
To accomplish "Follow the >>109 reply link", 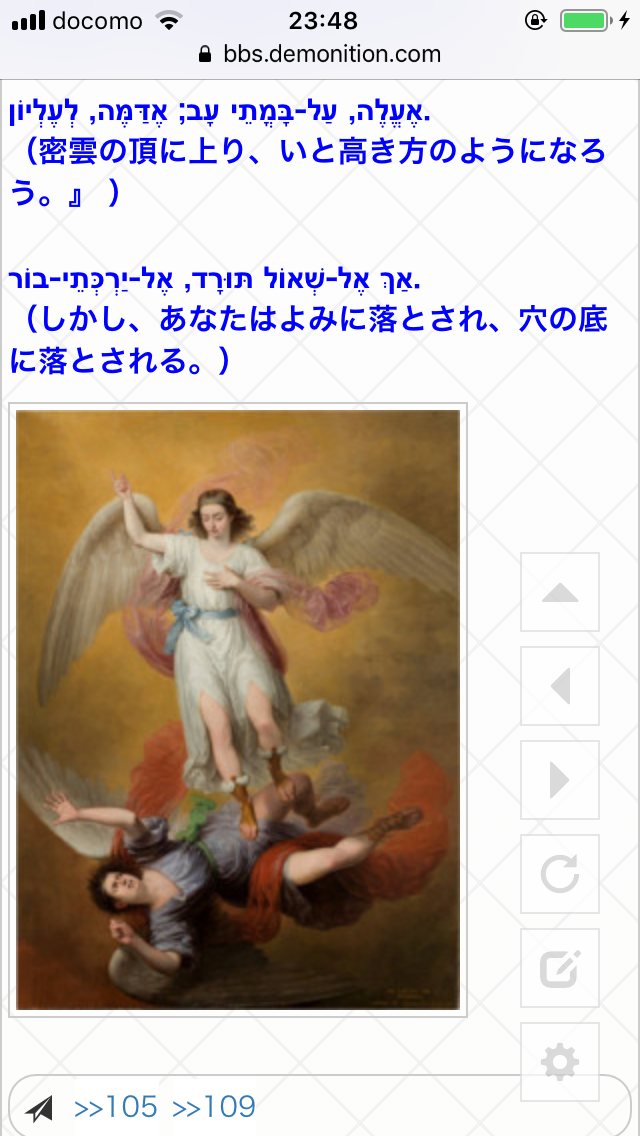I will click(214, 1107).
